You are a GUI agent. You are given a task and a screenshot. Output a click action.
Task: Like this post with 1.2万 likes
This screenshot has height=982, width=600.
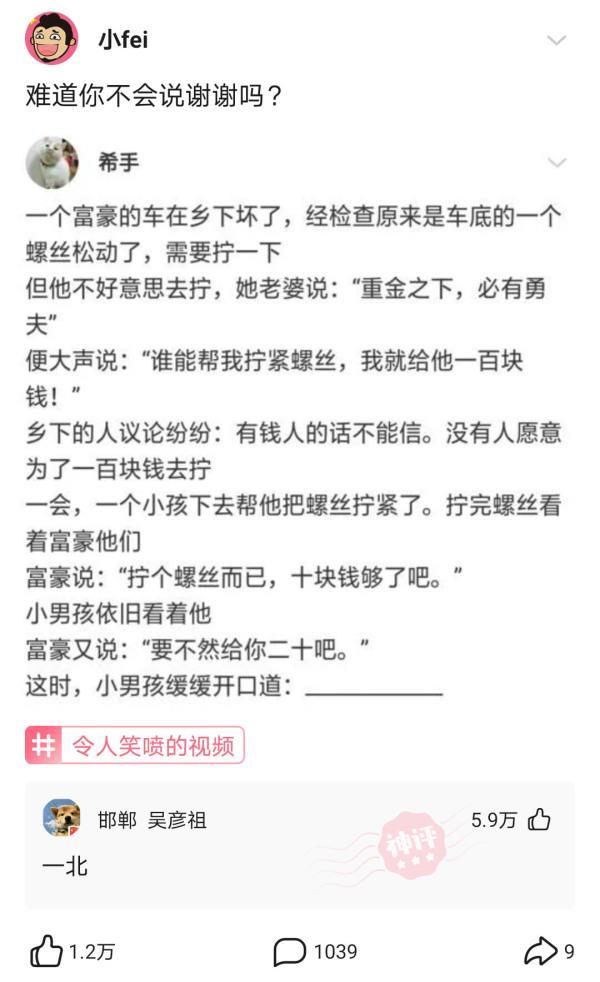[x=46, y=951]
